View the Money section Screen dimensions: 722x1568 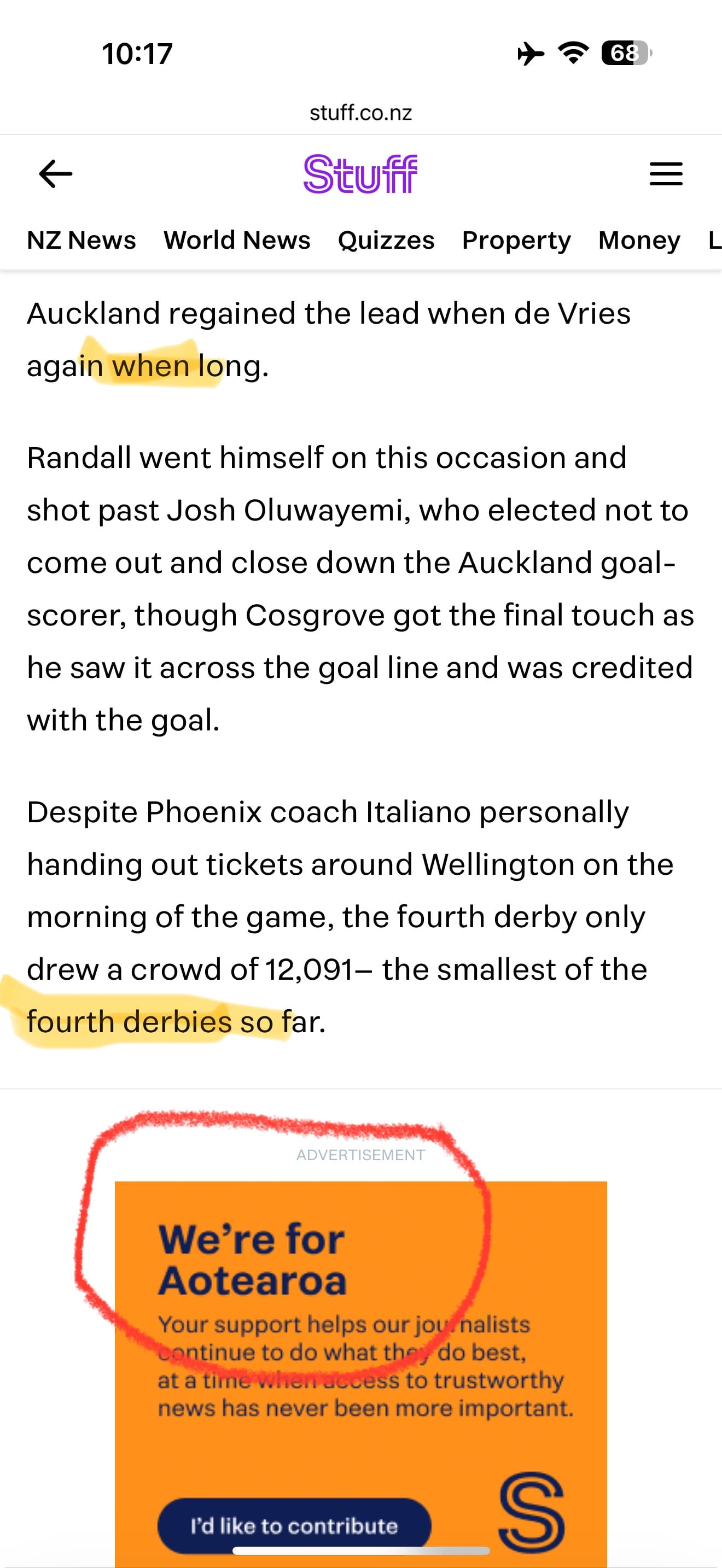639,241
